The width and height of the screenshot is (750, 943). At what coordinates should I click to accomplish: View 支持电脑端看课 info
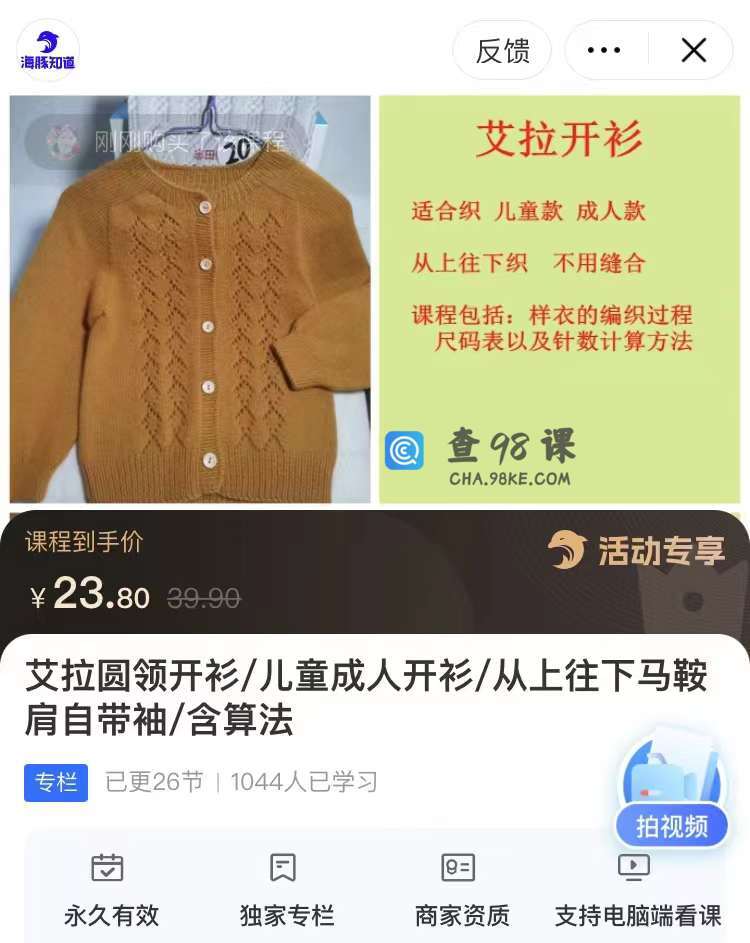(637, 890)
